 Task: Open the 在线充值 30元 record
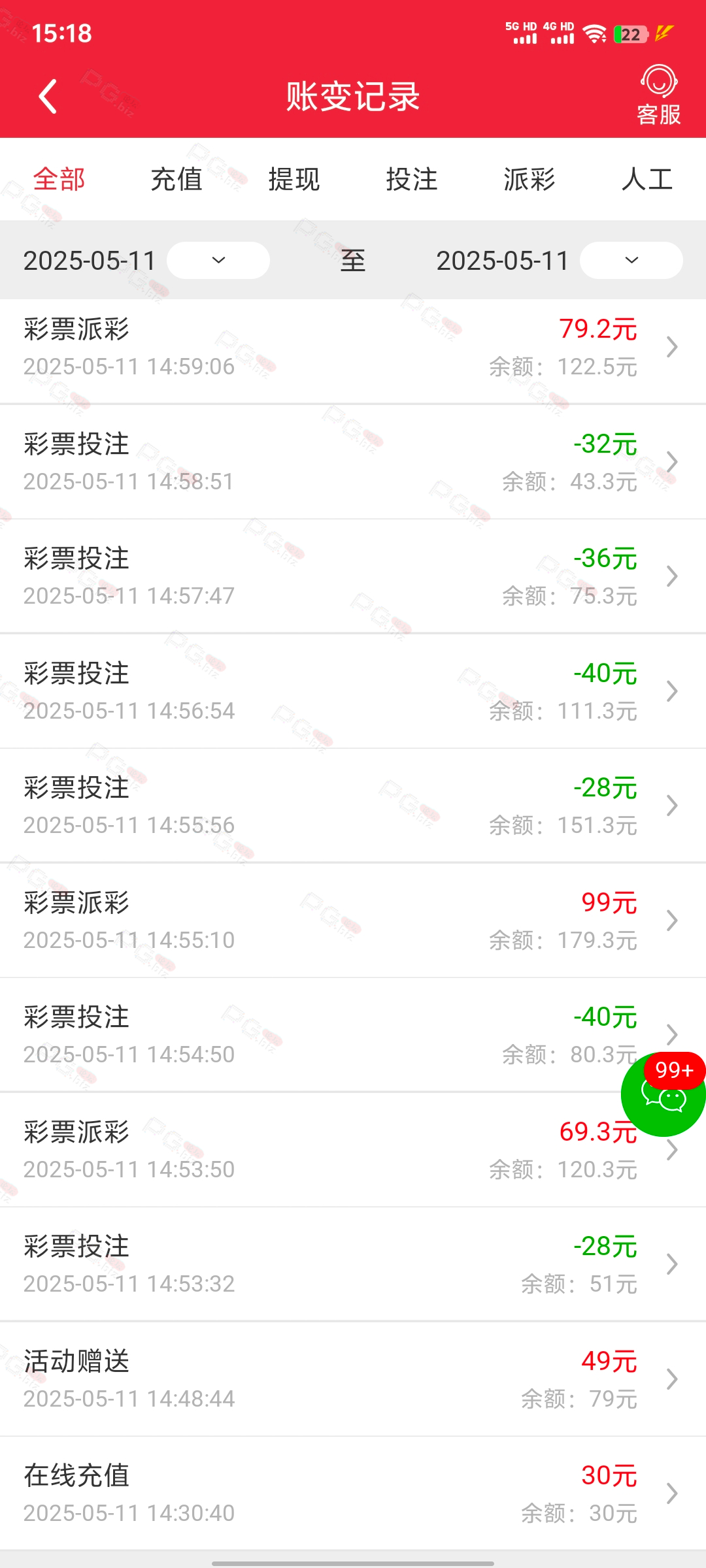click(x=353, y=1494)
